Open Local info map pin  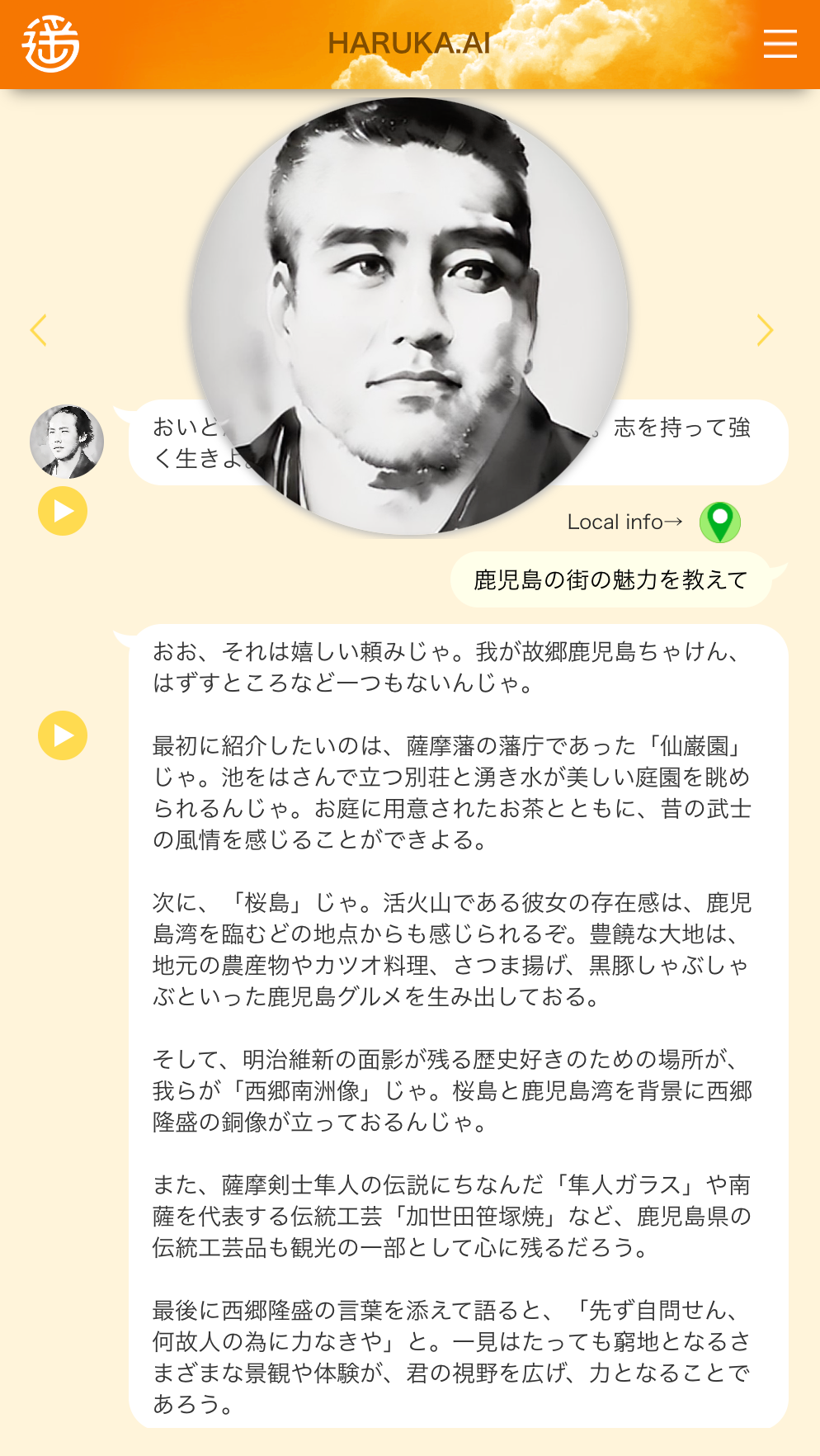(719, 522)
